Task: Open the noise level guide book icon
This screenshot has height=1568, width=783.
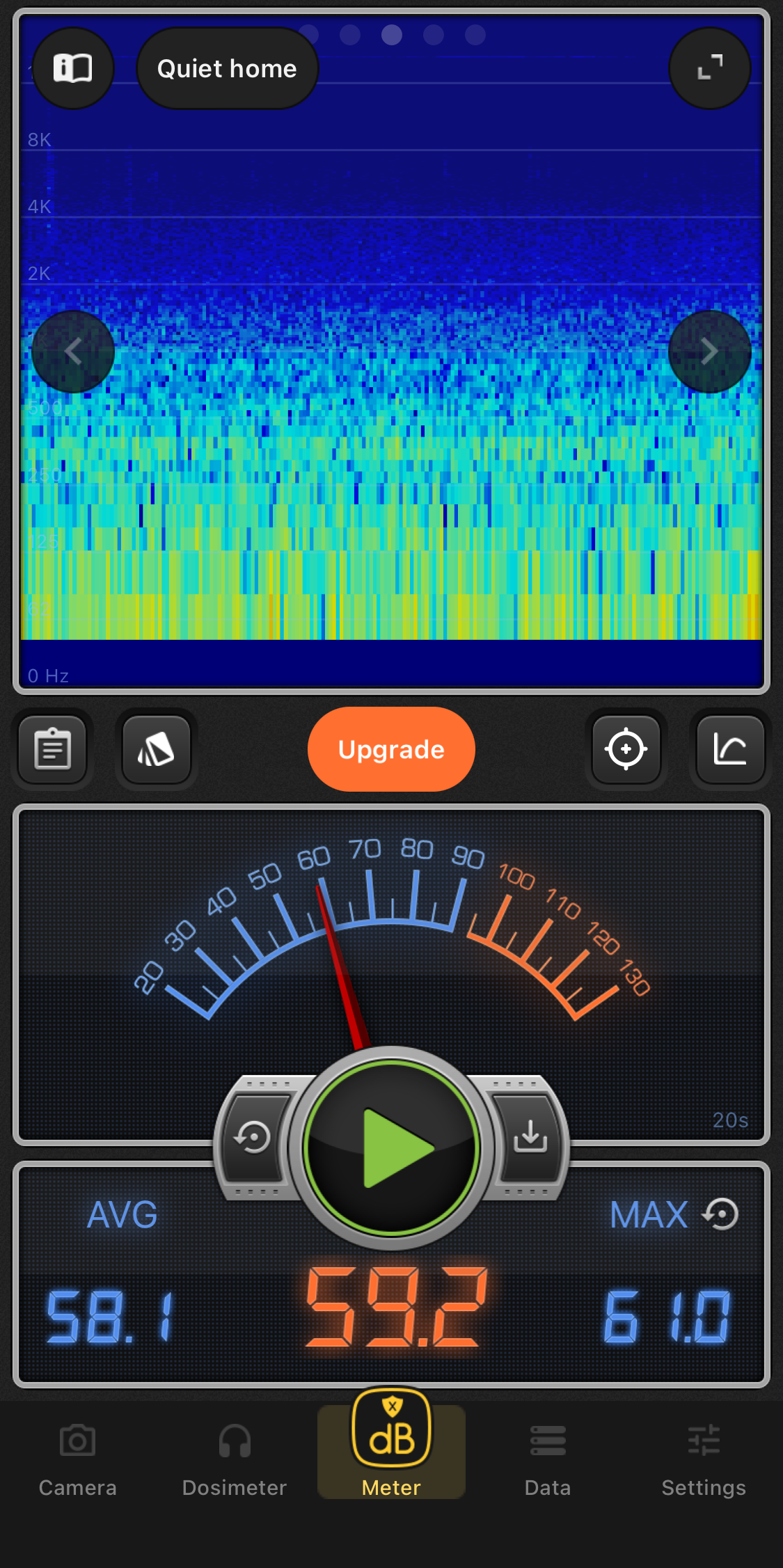Action: click(x=73, y=68)
